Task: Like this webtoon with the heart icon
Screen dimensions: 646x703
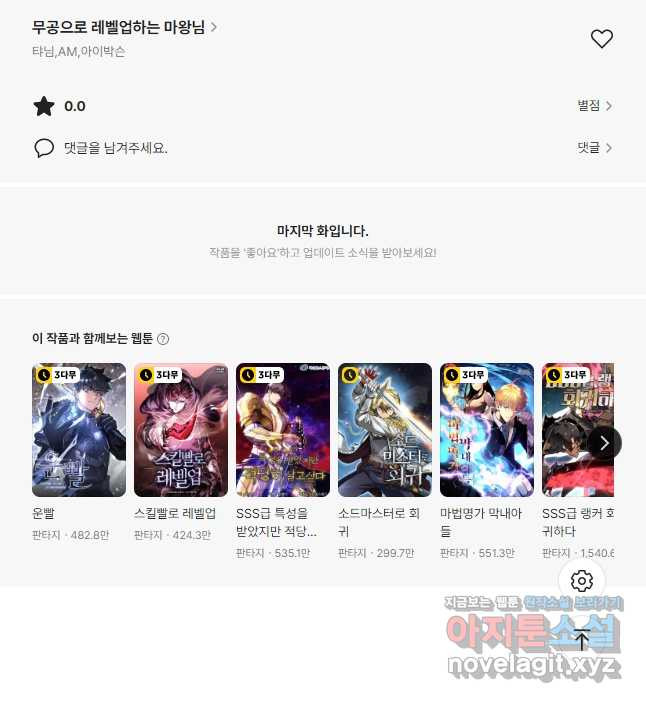Action: pyautogui.click(x=601, y=39)
